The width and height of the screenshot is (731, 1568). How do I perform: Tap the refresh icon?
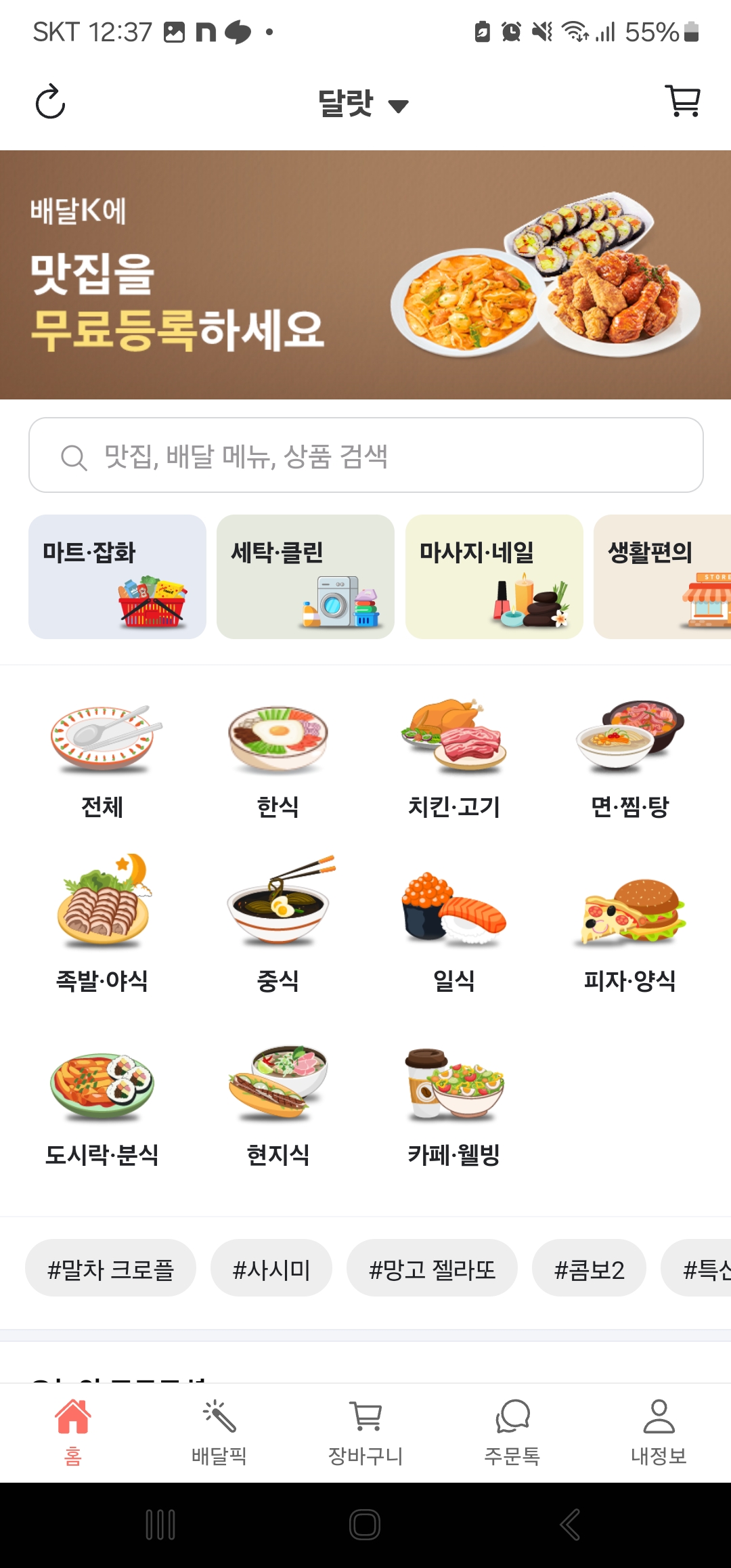point(48,103)
